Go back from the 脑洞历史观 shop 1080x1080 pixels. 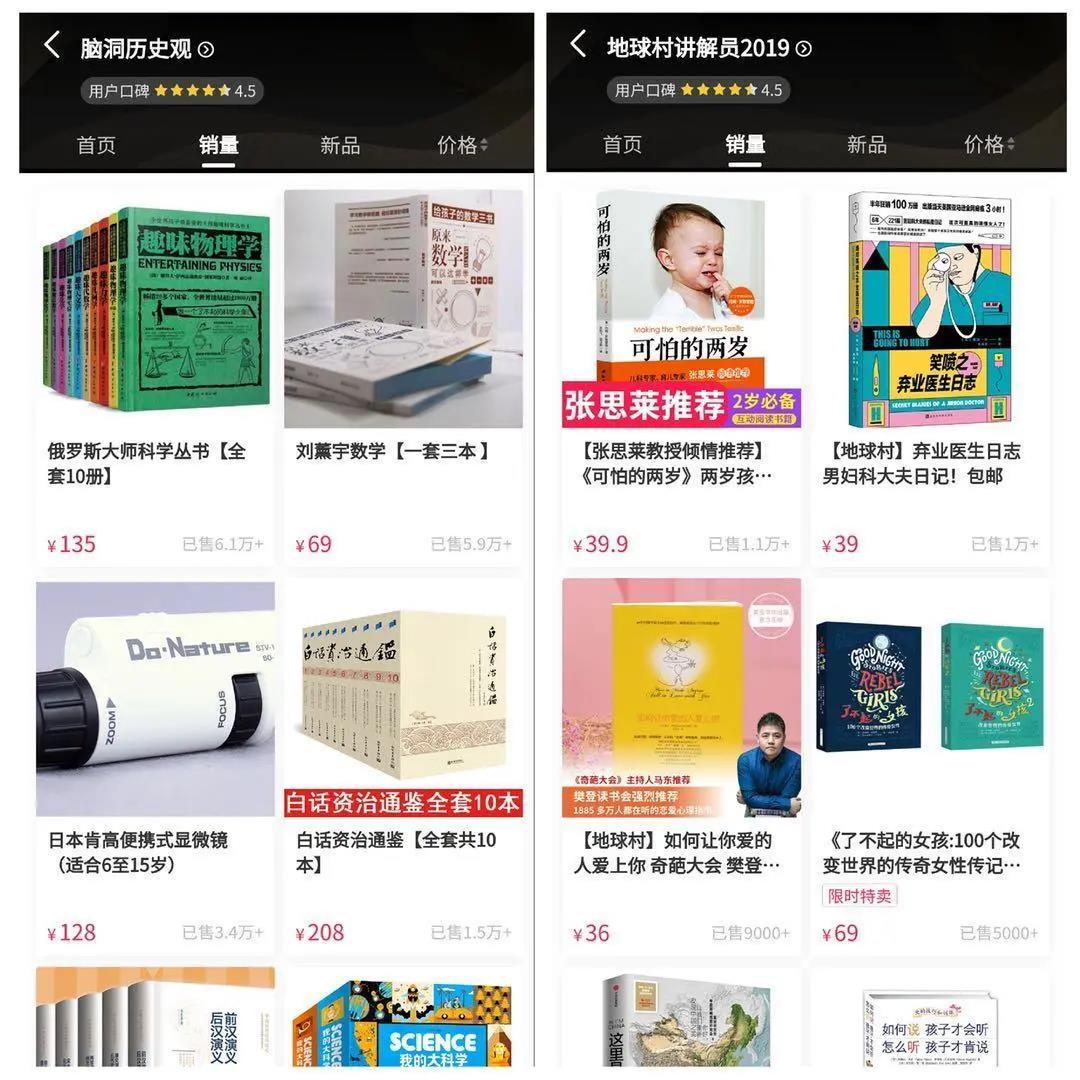point(52,45)
